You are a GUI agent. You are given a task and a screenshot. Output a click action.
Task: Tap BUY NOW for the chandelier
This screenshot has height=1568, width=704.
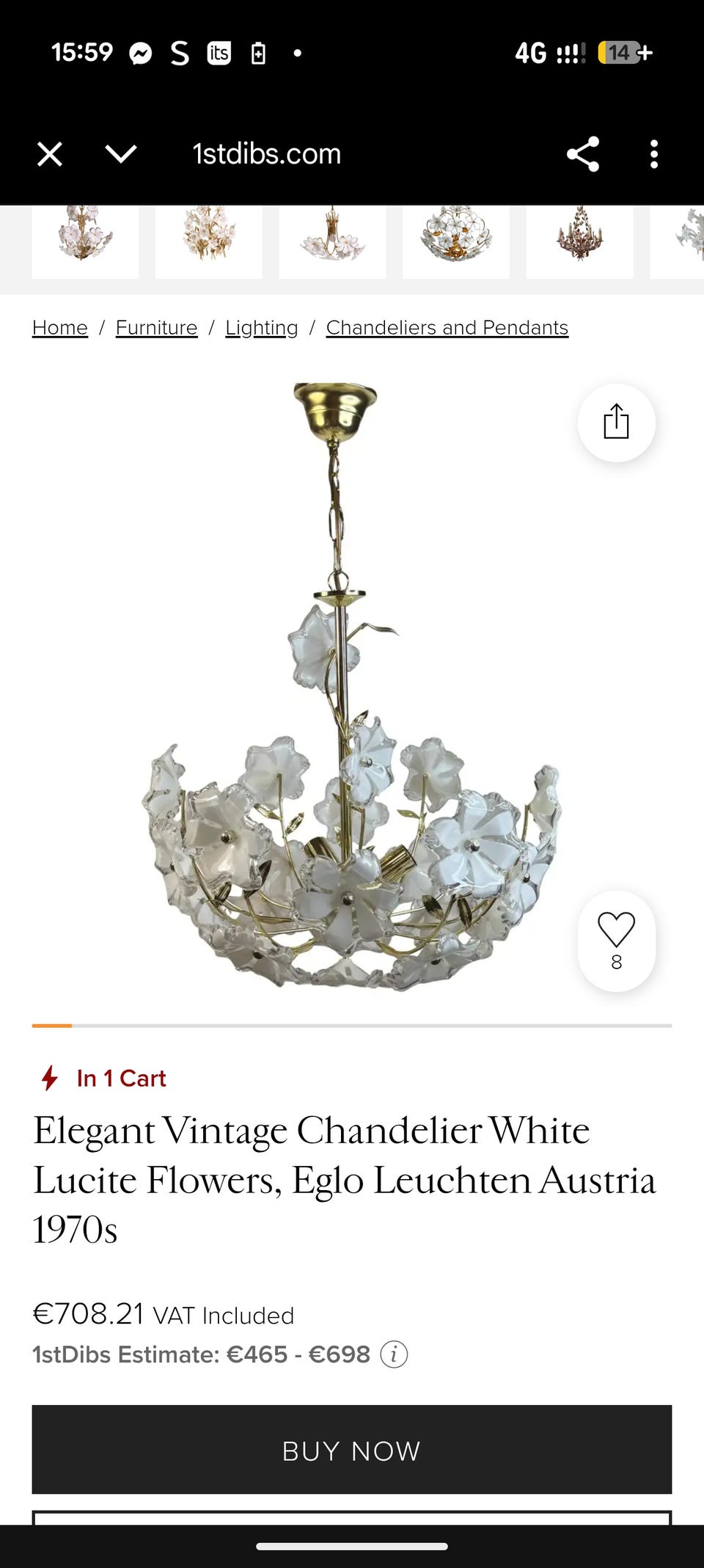[352, 1450]
